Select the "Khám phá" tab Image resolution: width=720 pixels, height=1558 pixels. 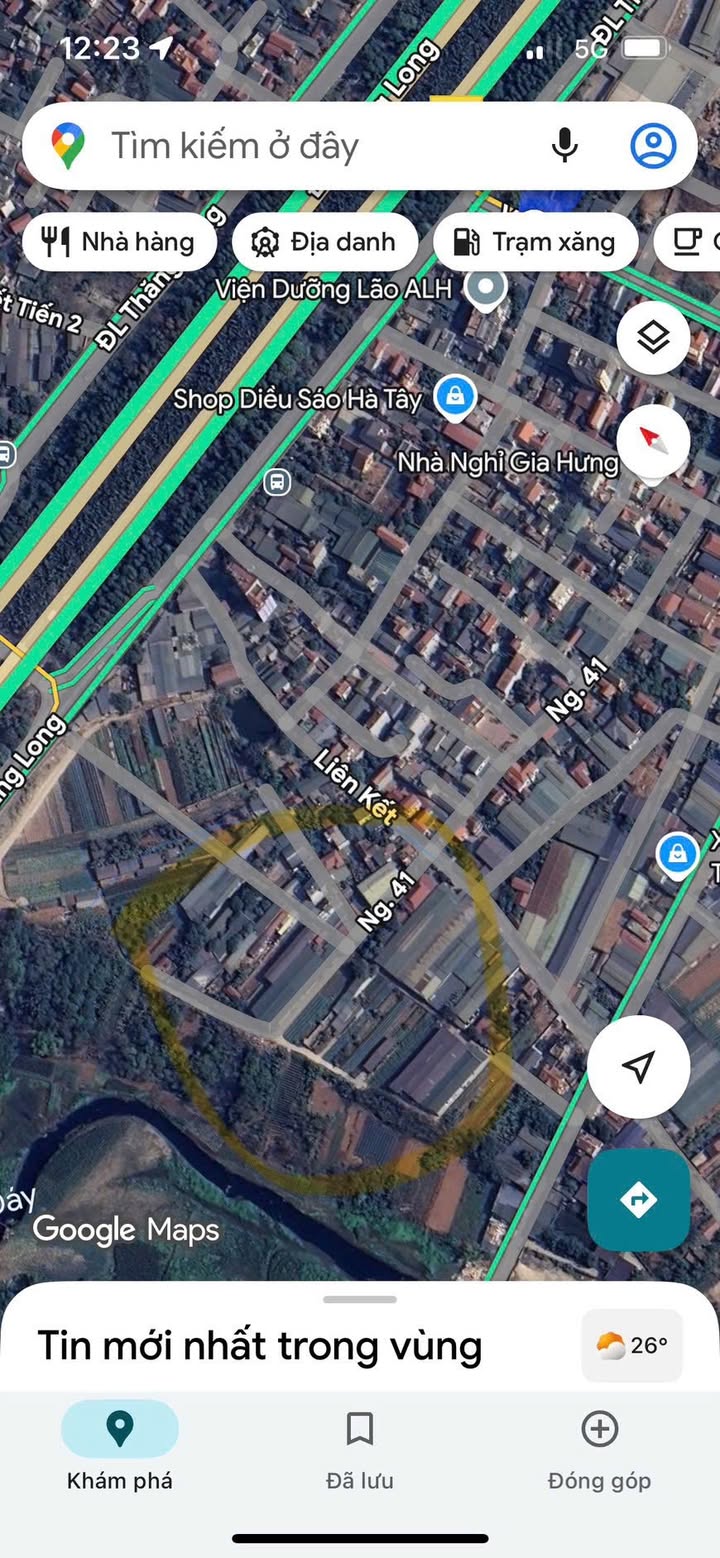pos(120,1448)
